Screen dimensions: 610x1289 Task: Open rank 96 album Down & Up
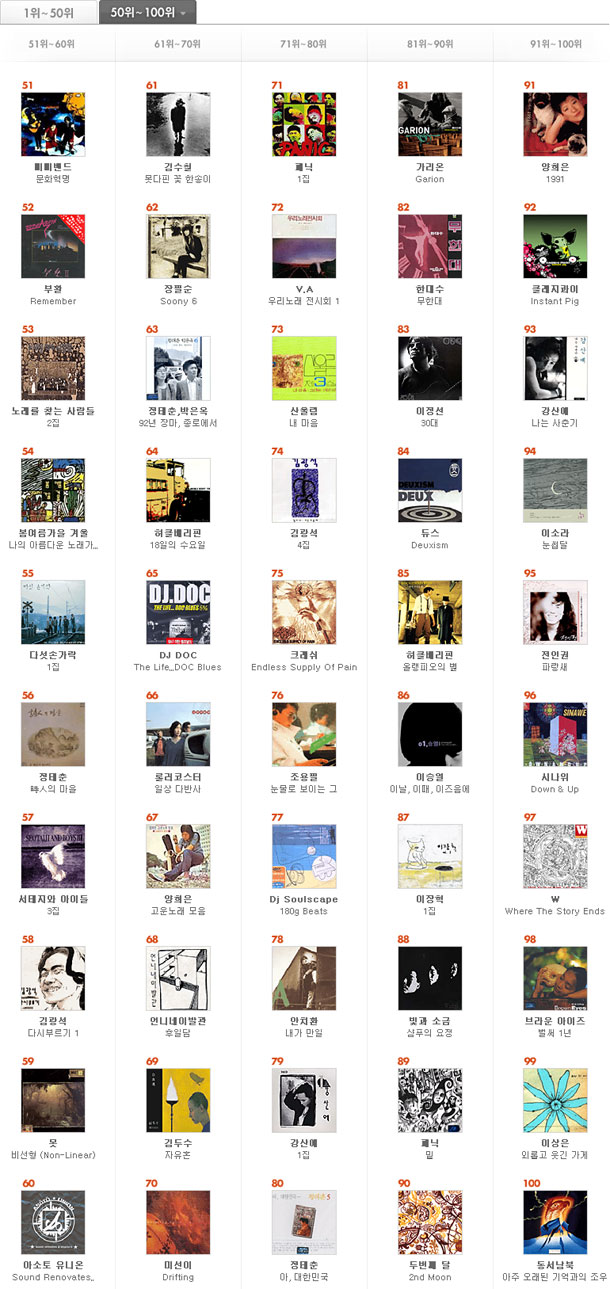tap(555, 735)
